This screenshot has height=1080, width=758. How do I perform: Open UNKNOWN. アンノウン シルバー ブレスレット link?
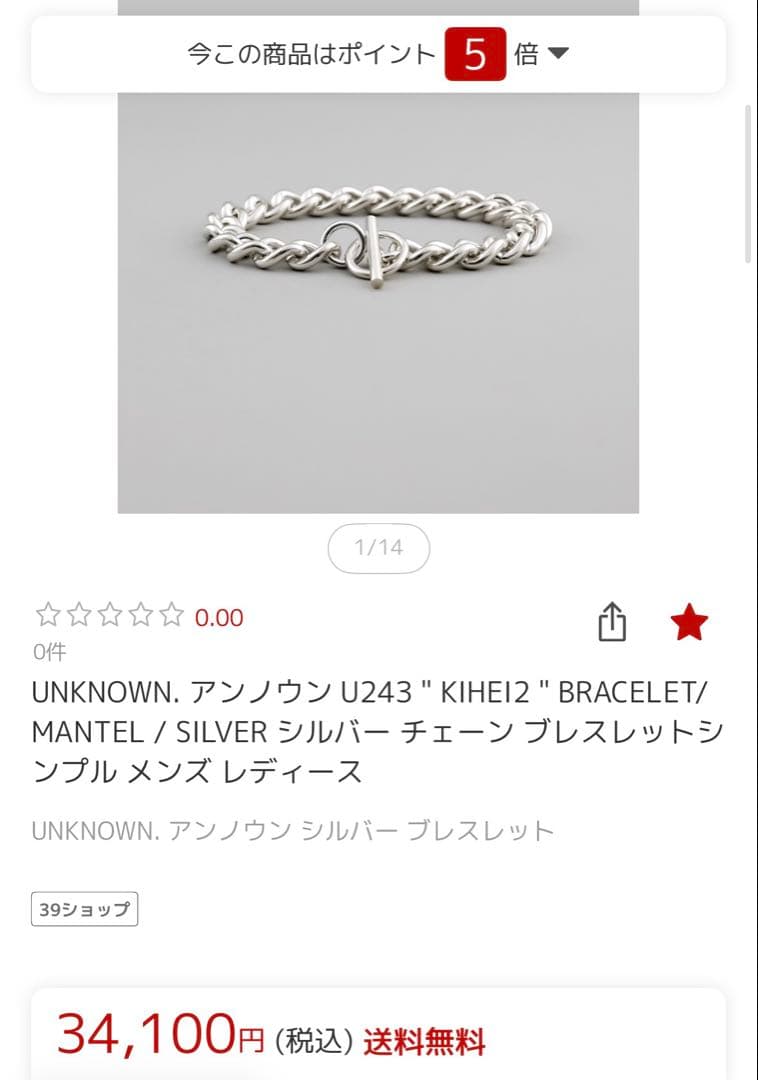[292, 830]
